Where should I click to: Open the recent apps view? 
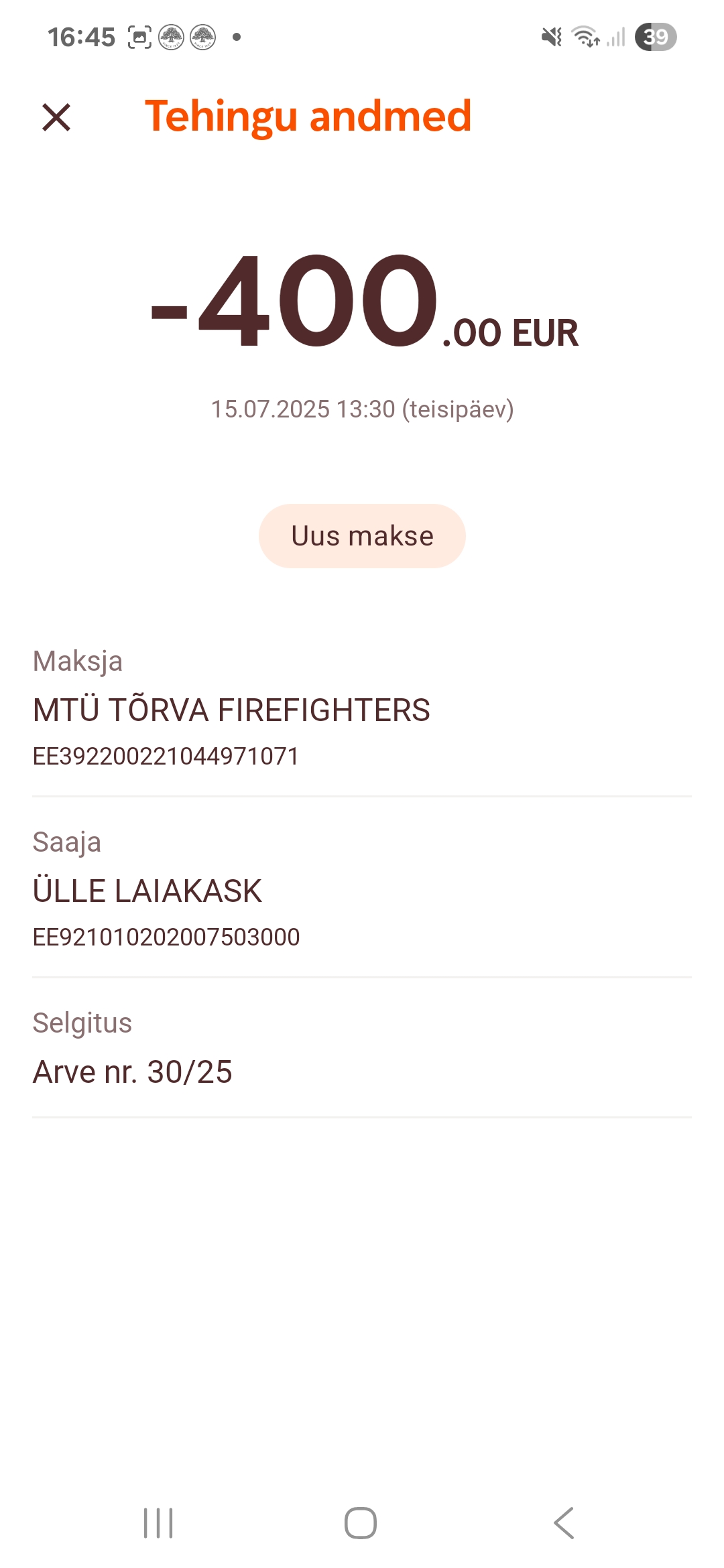158,1523
